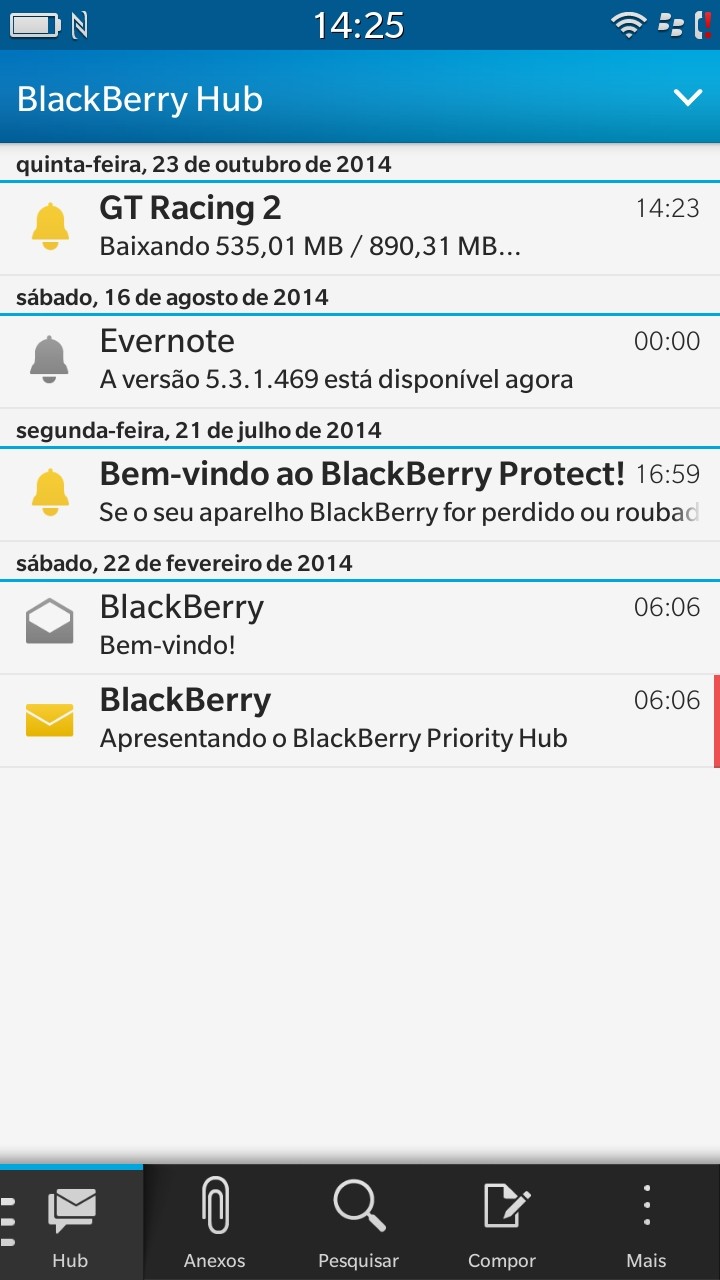Open the BlackBerry Bem-vindo! email
The width and height of the screenshot is (720, 1280).
click(x=360, y=626)
